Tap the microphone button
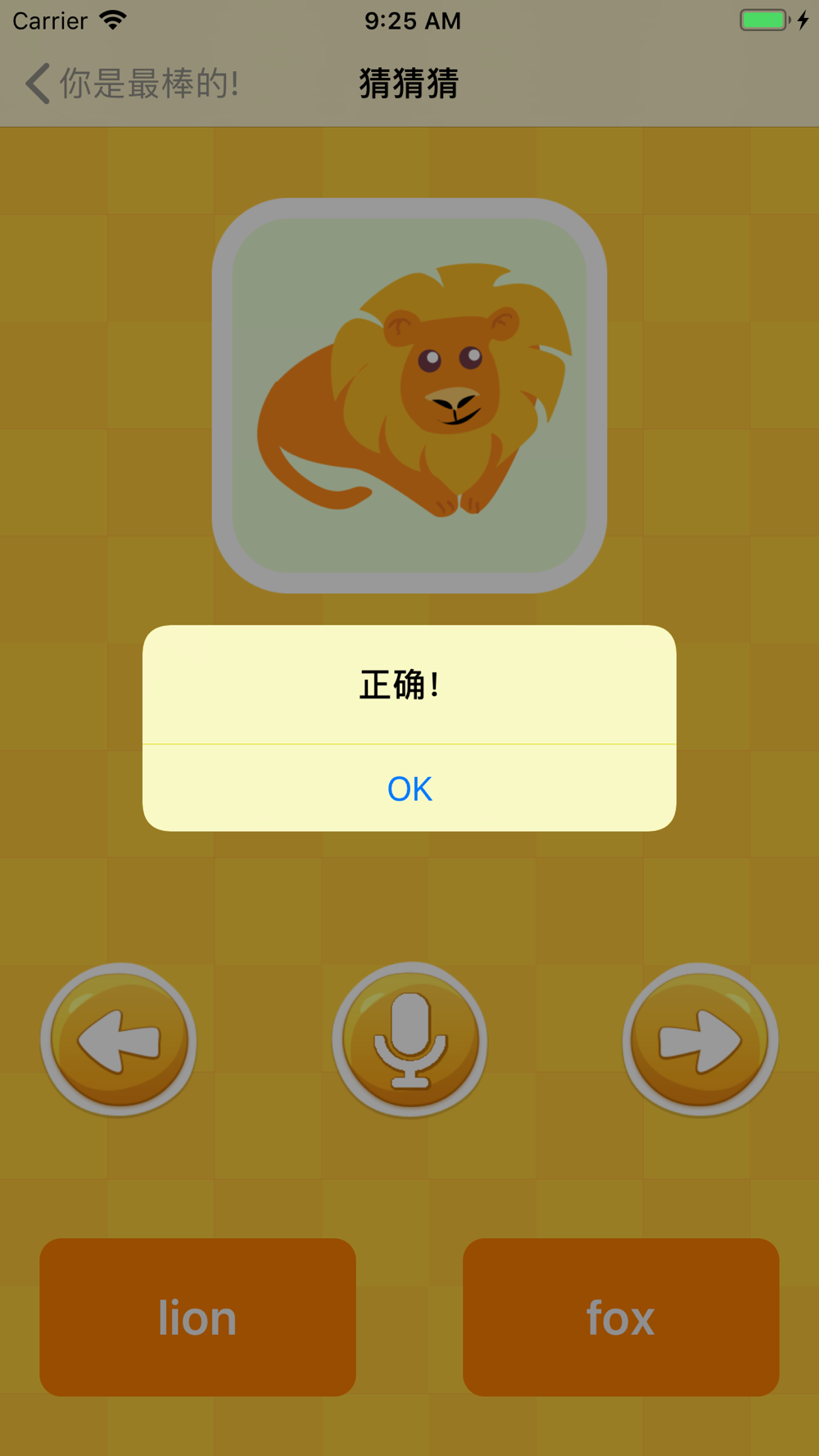819x1456 pixels. tap(409, 1039)
